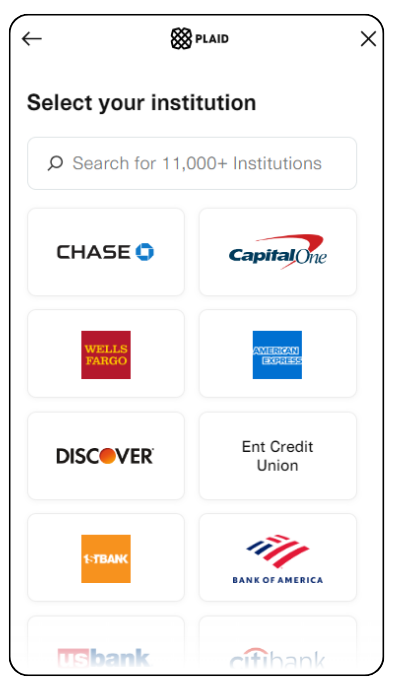393x690 pixels.
Task: Tap the institution search field
Action: pyautogui.click(x=192, y=163)
